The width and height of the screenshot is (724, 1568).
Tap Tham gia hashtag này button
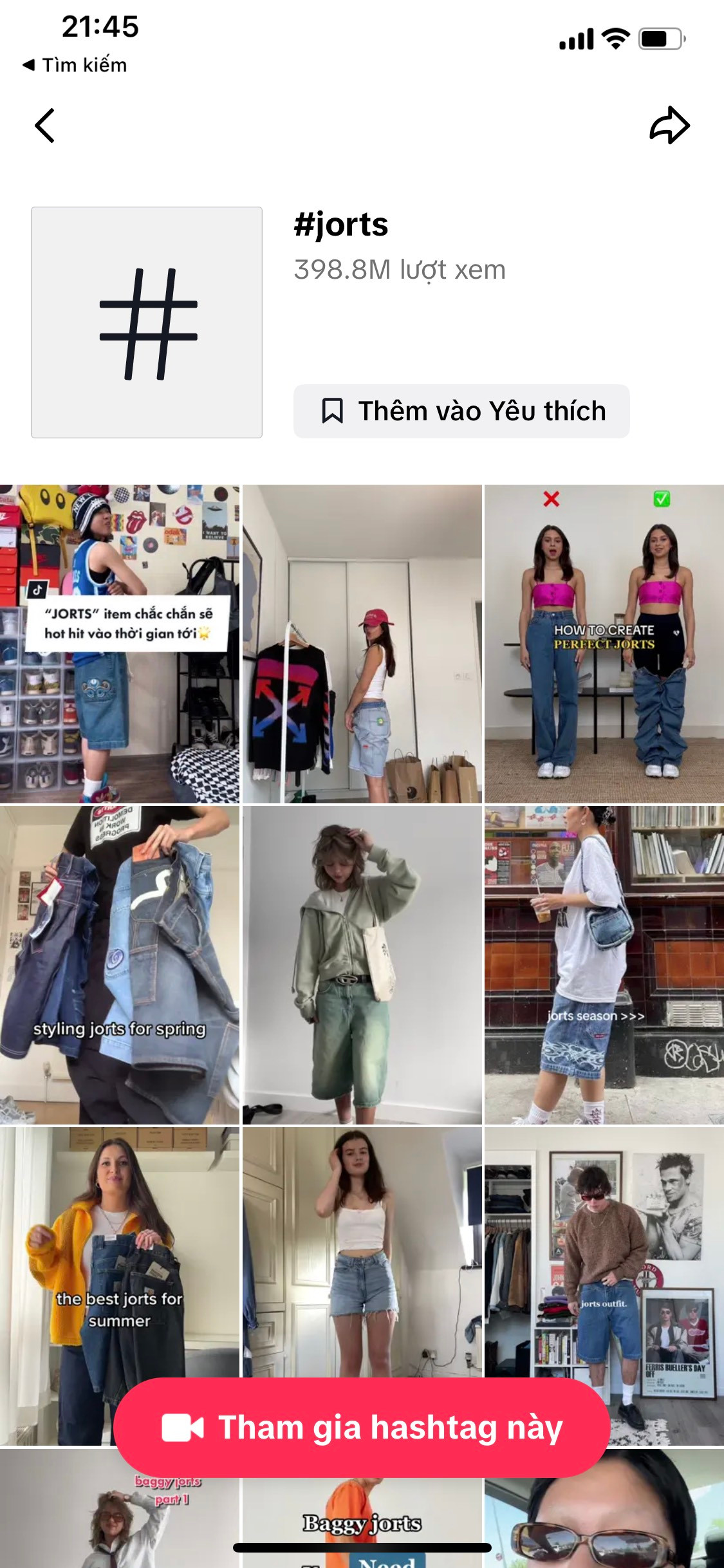[x=362, y=1427]
